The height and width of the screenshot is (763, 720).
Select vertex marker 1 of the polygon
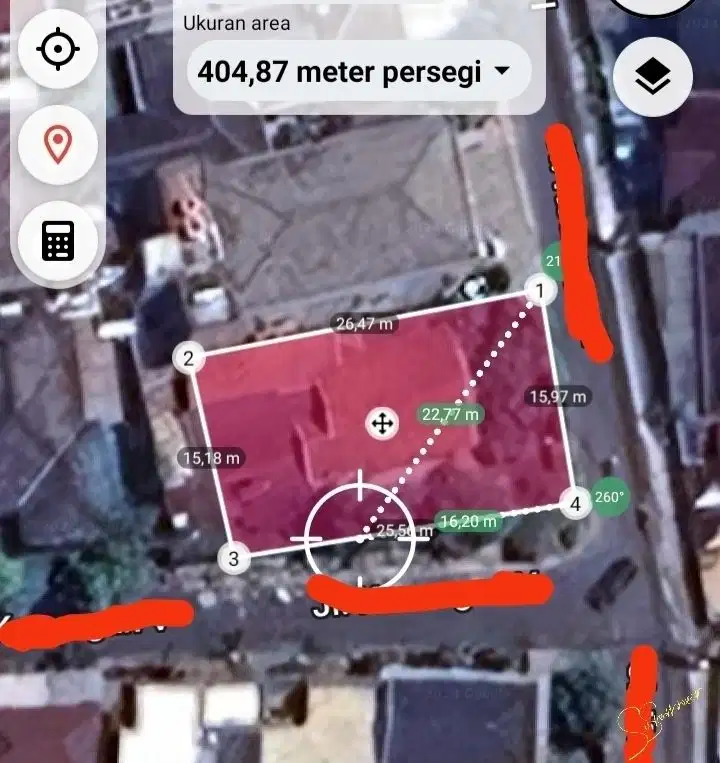point(538,289)
